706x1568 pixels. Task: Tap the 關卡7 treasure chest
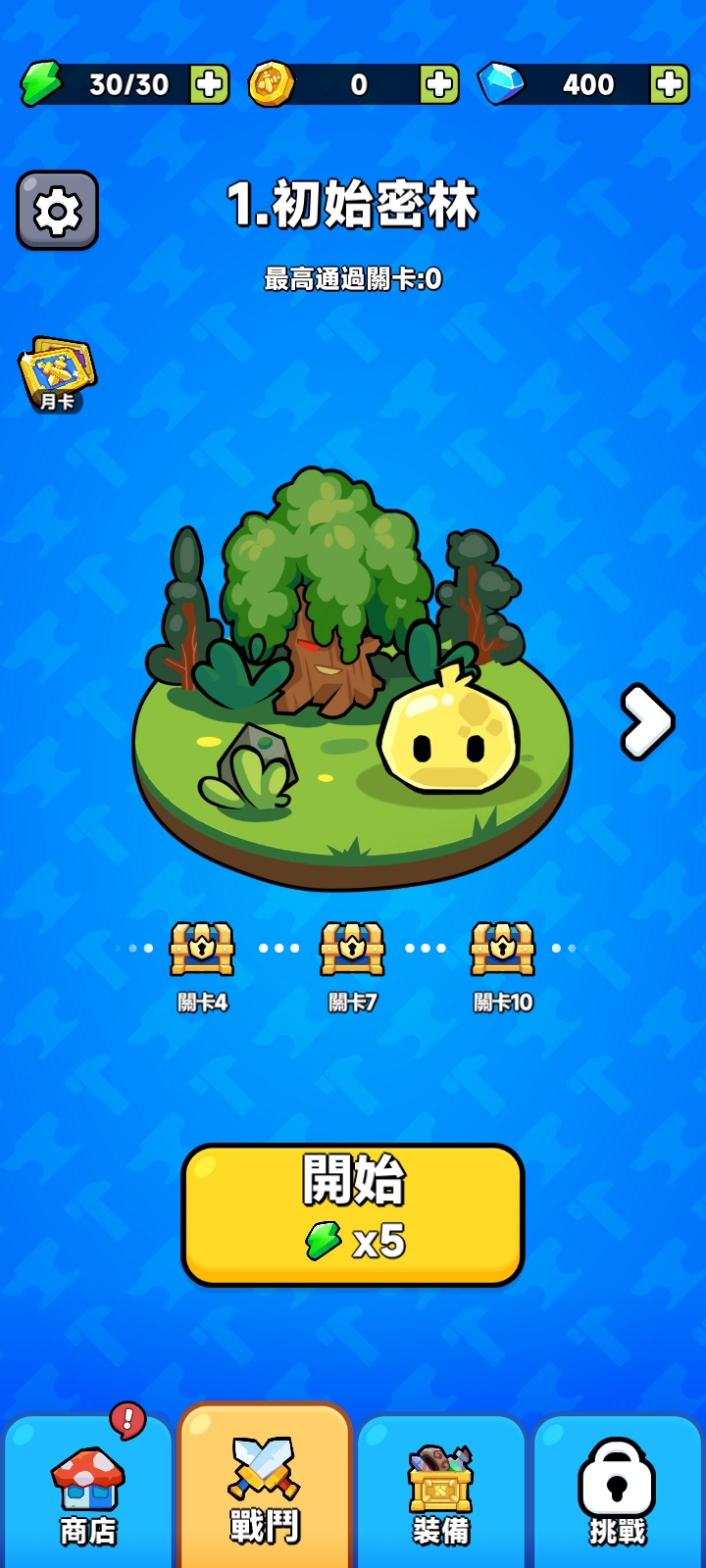pyautogui.click(x=352, y=949)
